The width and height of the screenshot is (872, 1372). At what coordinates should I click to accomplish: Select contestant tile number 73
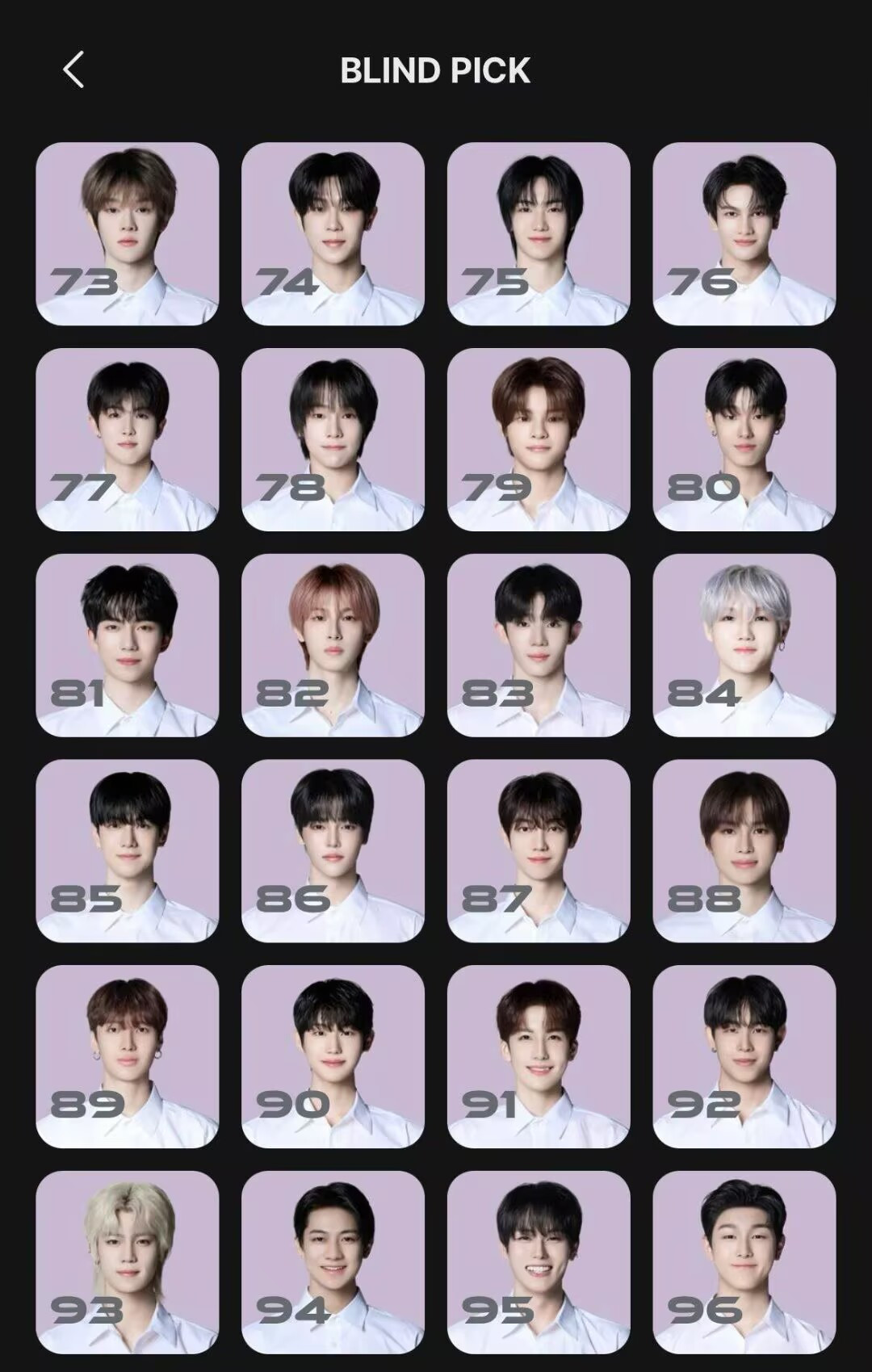128,234
